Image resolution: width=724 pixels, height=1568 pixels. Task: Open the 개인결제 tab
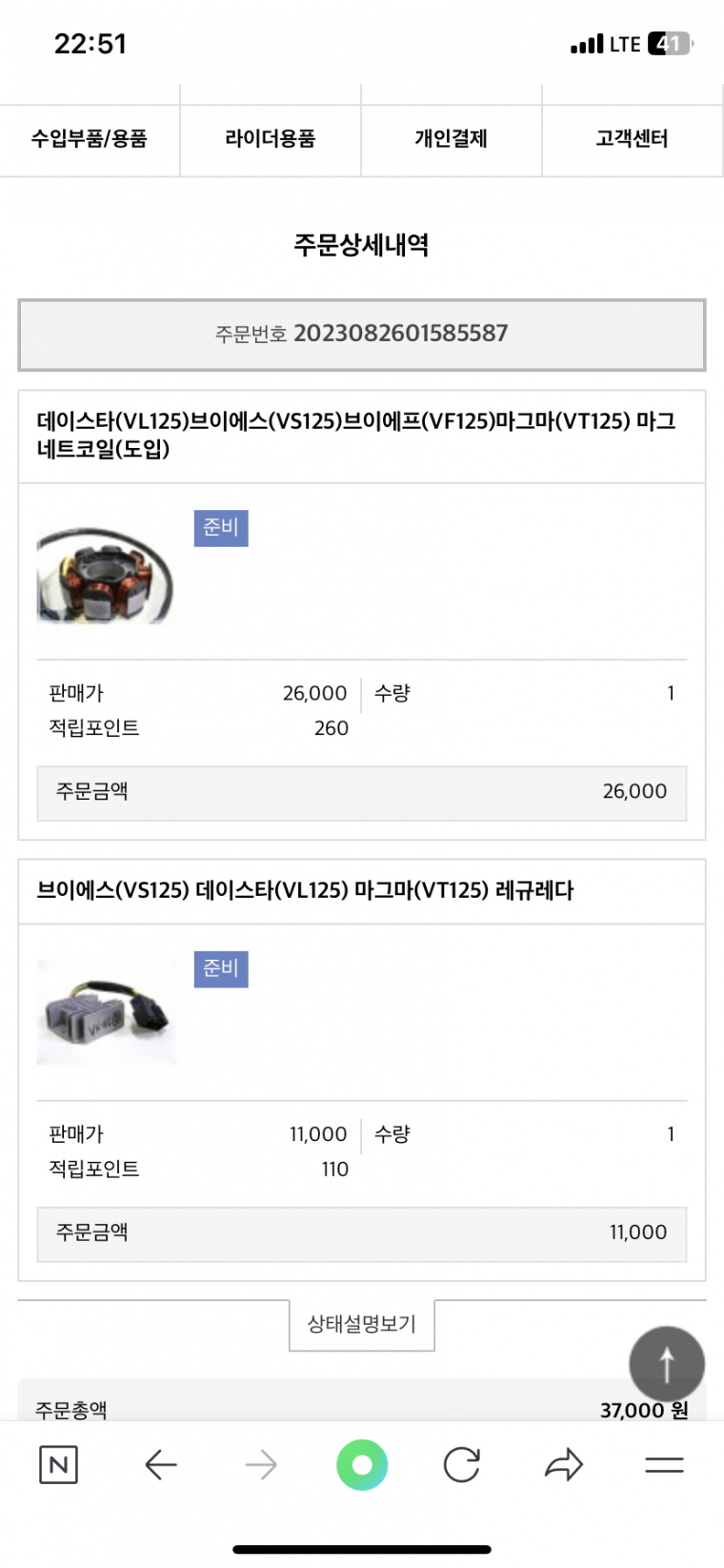(x=452, y=139)
